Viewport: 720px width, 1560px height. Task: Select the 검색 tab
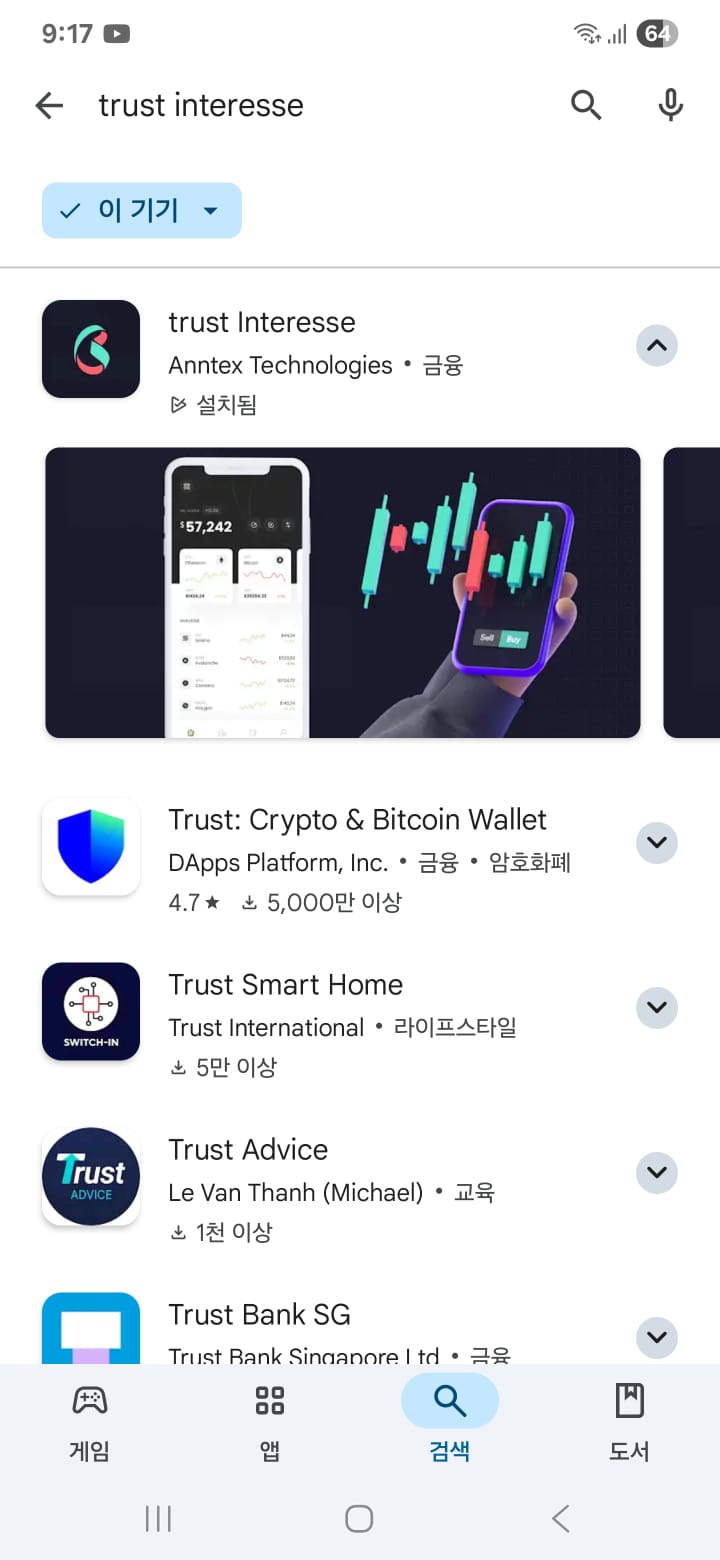point(450,1423)
